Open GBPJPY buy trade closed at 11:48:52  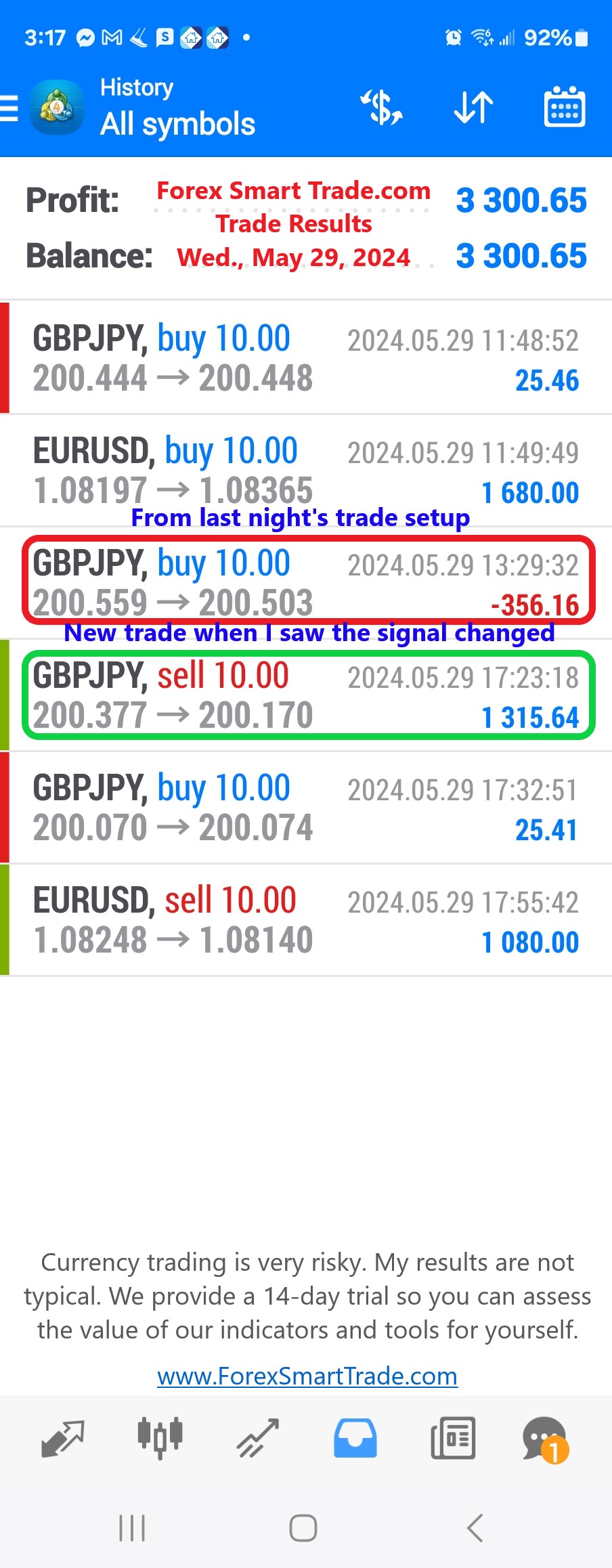pos(306,358)
